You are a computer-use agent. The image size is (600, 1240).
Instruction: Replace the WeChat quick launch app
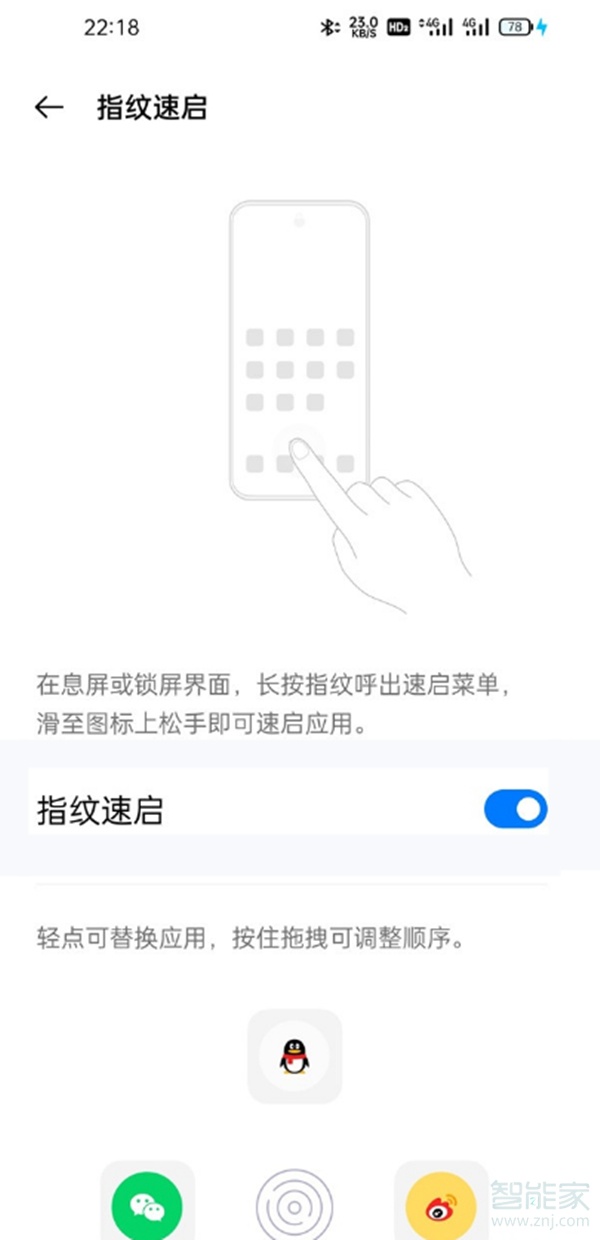(147, 1205)
